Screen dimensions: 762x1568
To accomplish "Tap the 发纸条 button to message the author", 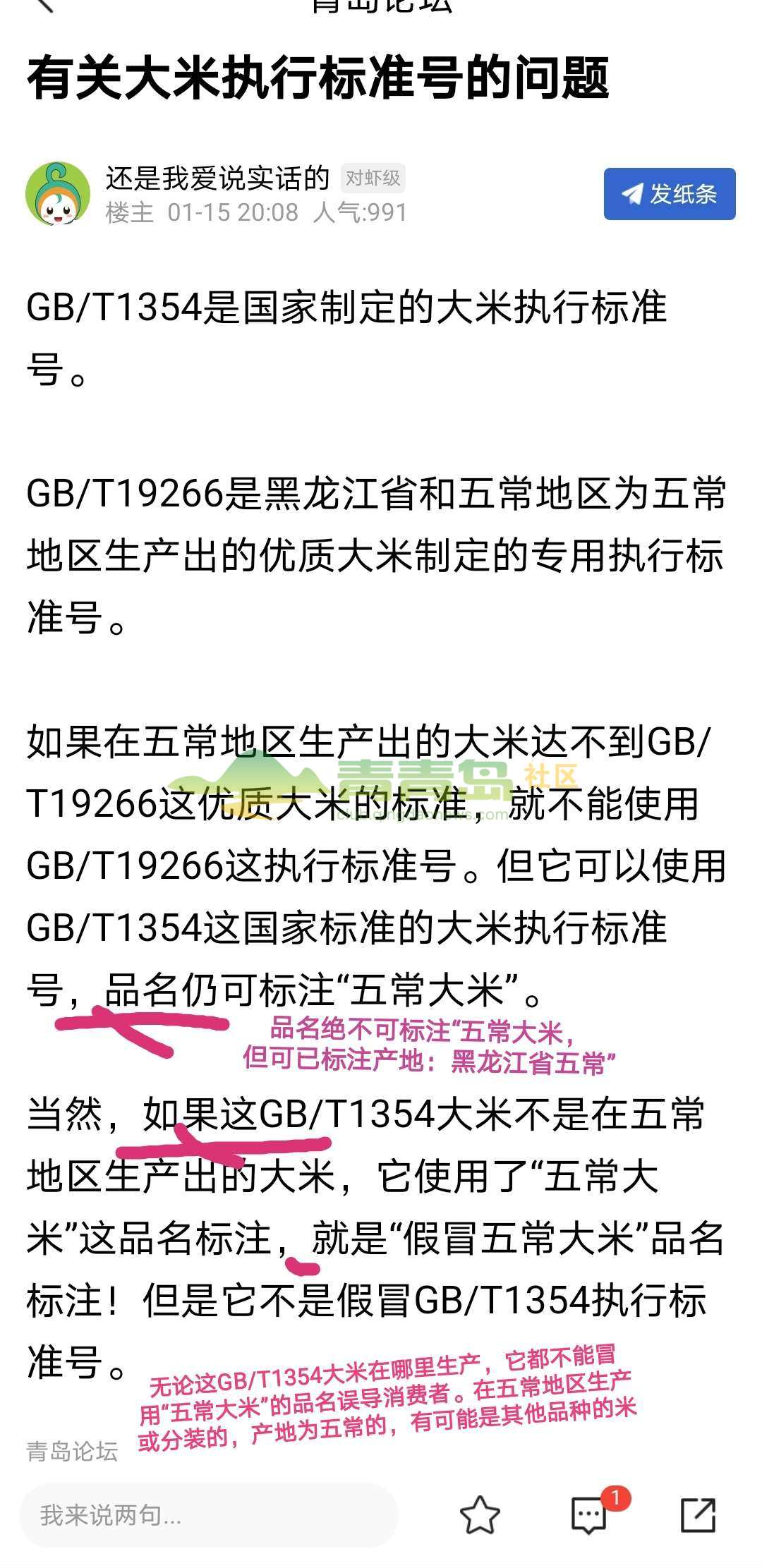I will pyautogui.click(x=669, y=194).
